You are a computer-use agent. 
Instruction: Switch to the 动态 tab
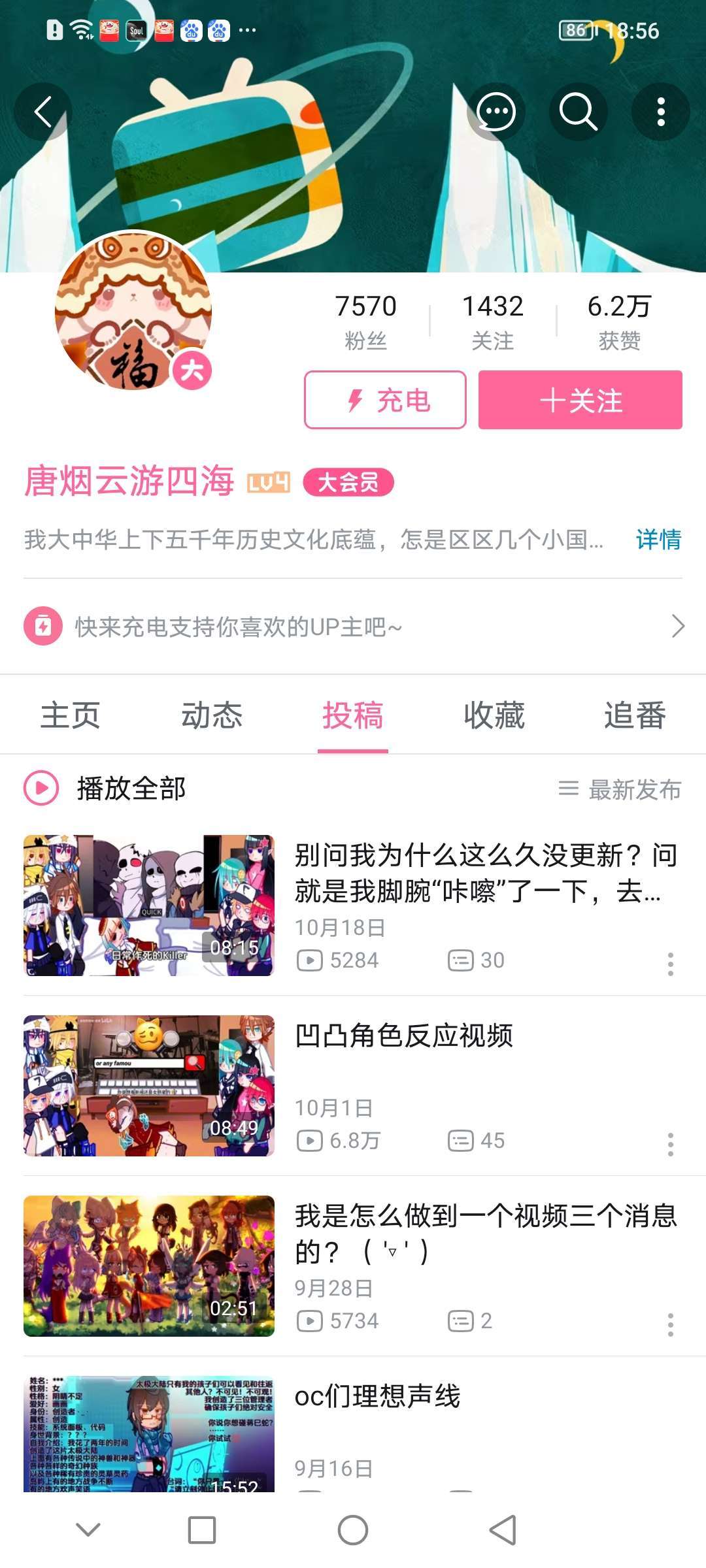(x=212, y=715)
